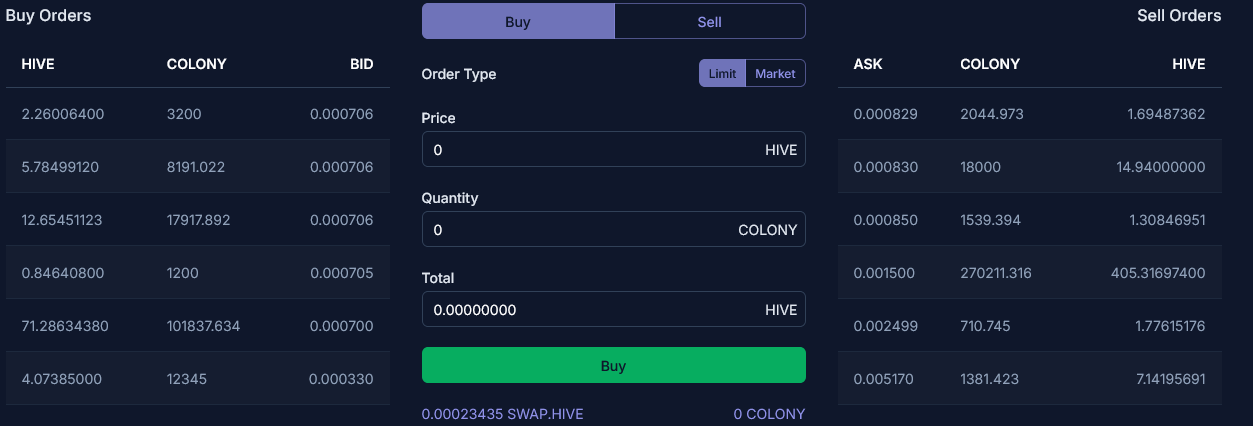Tap the green Buy button
1253x426 pixels.
pos(613,366)
